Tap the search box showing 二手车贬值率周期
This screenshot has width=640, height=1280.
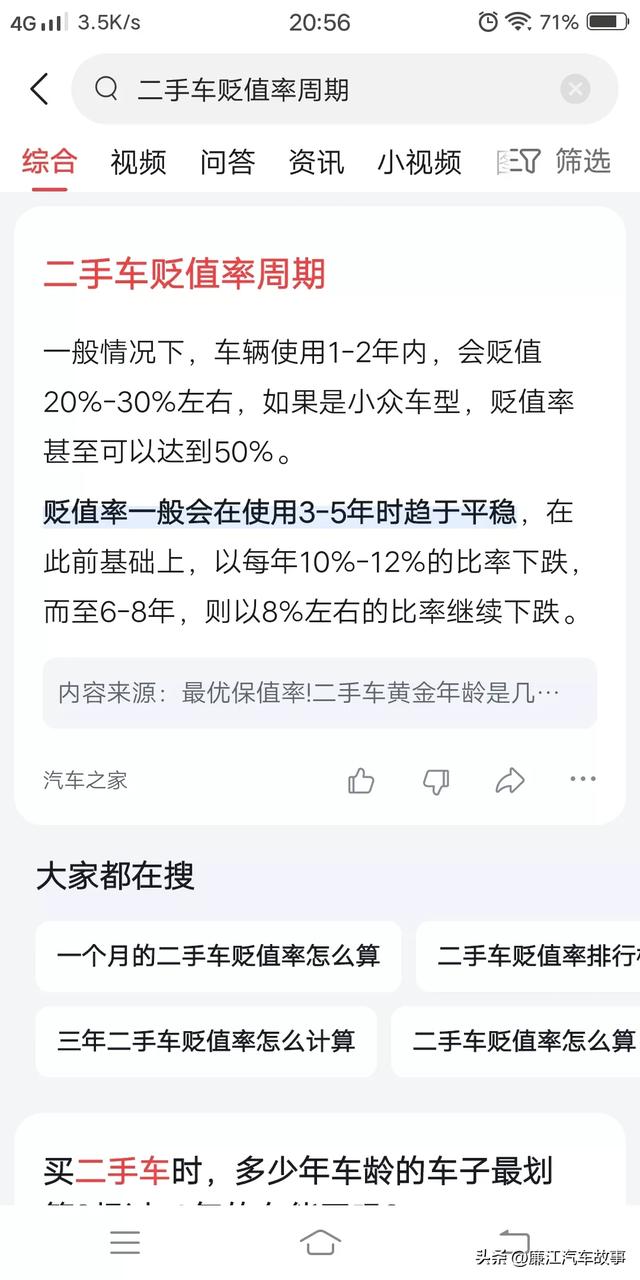pos(343,89)
